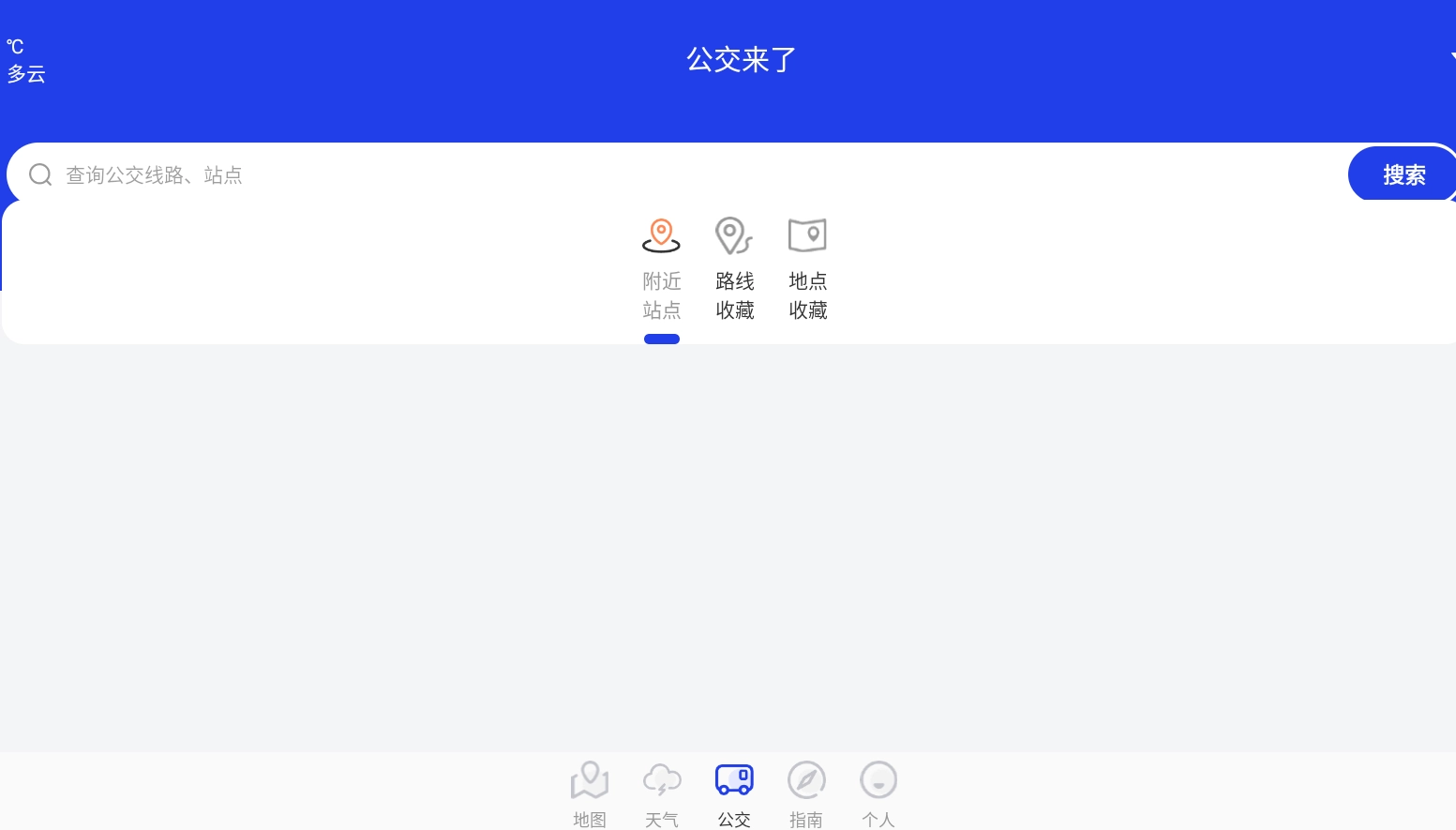Switch to the 指南 tab
Screen dimensions: 1456x830
tap(806, 793)
